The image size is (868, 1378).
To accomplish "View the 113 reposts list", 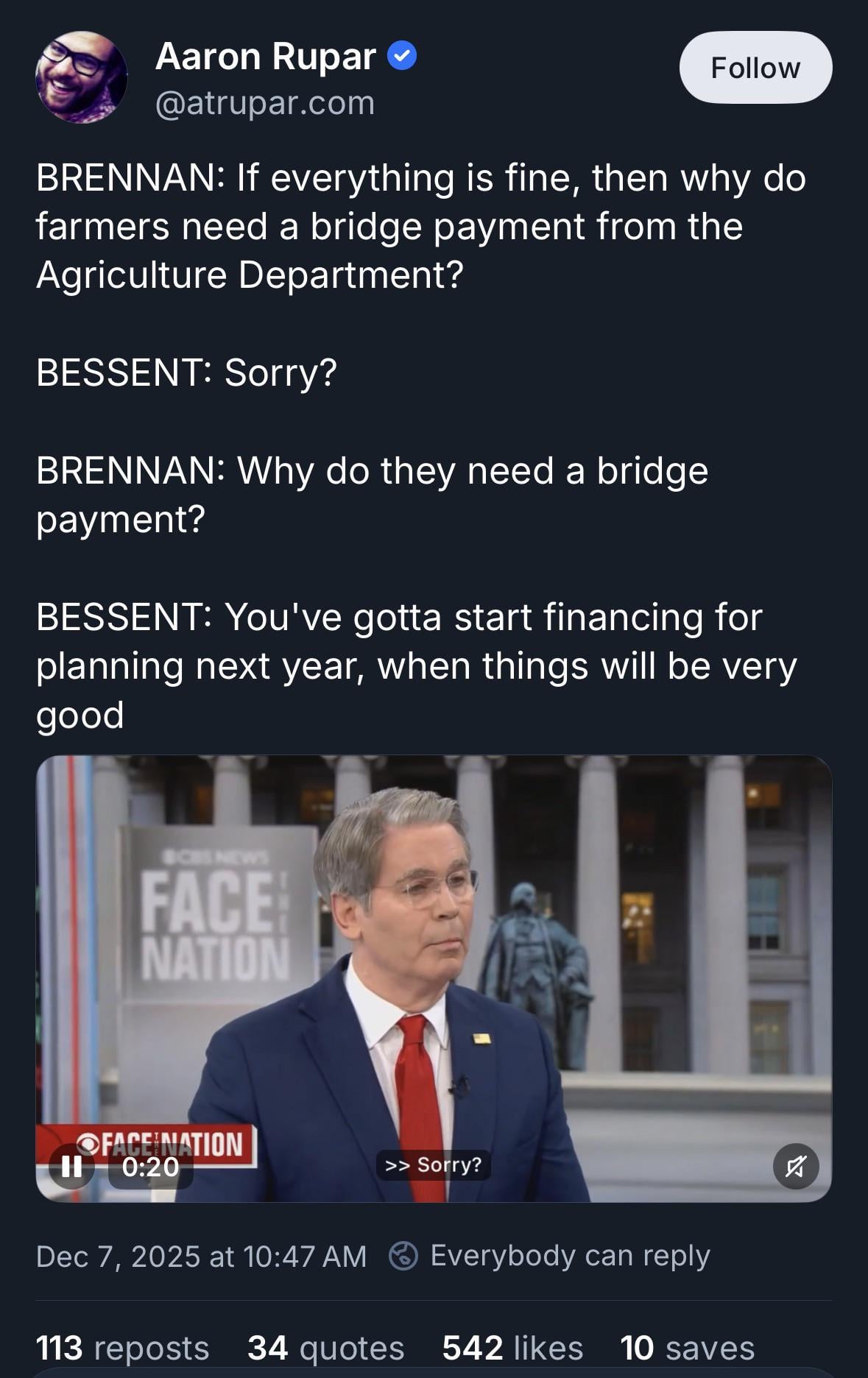I will click(122, 1349).
